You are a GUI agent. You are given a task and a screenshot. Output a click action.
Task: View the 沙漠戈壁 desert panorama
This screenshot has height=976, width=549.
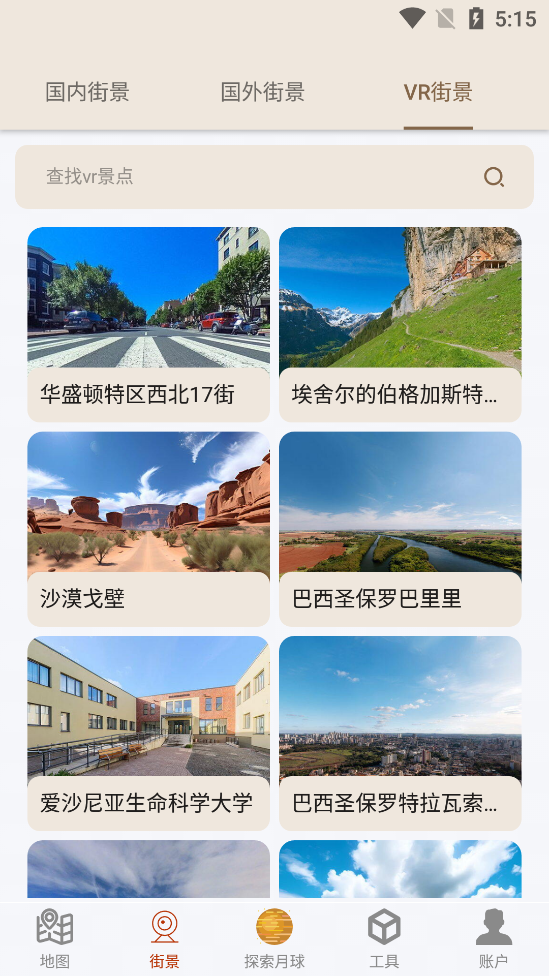[x=149, y=529]
